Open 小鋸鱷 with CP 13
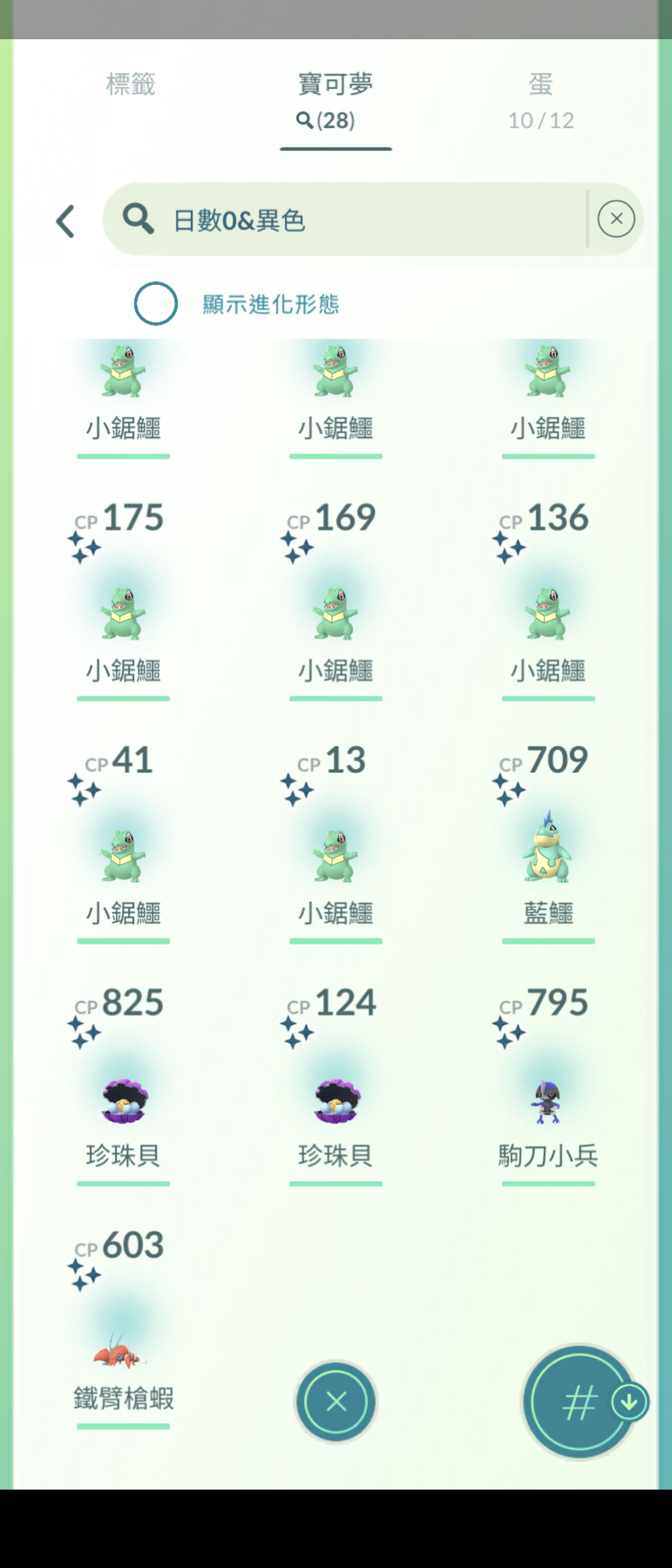Viewport: 672px width, 1568px height. tap(335, 856)
